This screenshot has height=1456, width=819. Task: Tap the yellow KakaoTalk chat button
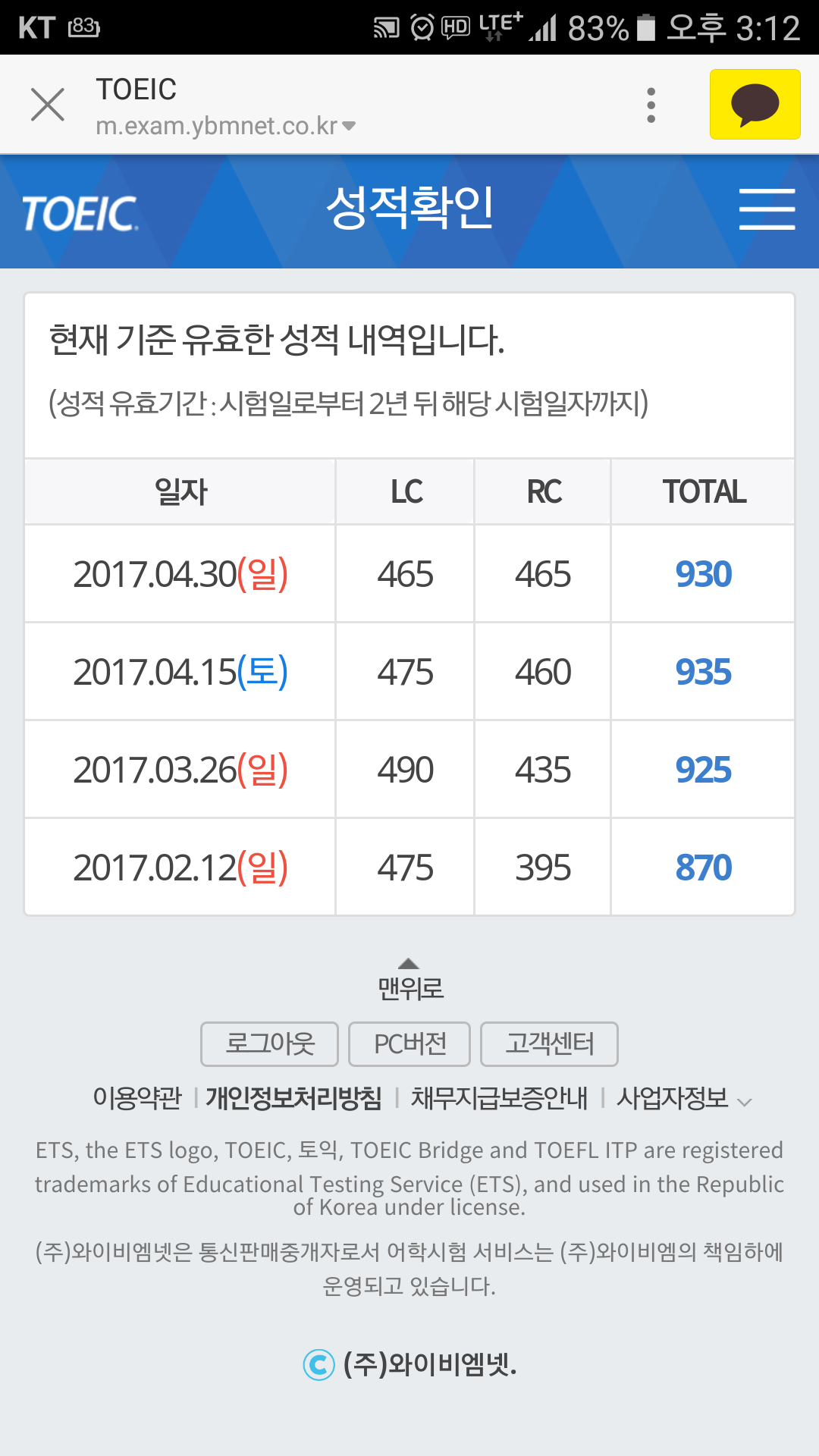click(755, 105)
